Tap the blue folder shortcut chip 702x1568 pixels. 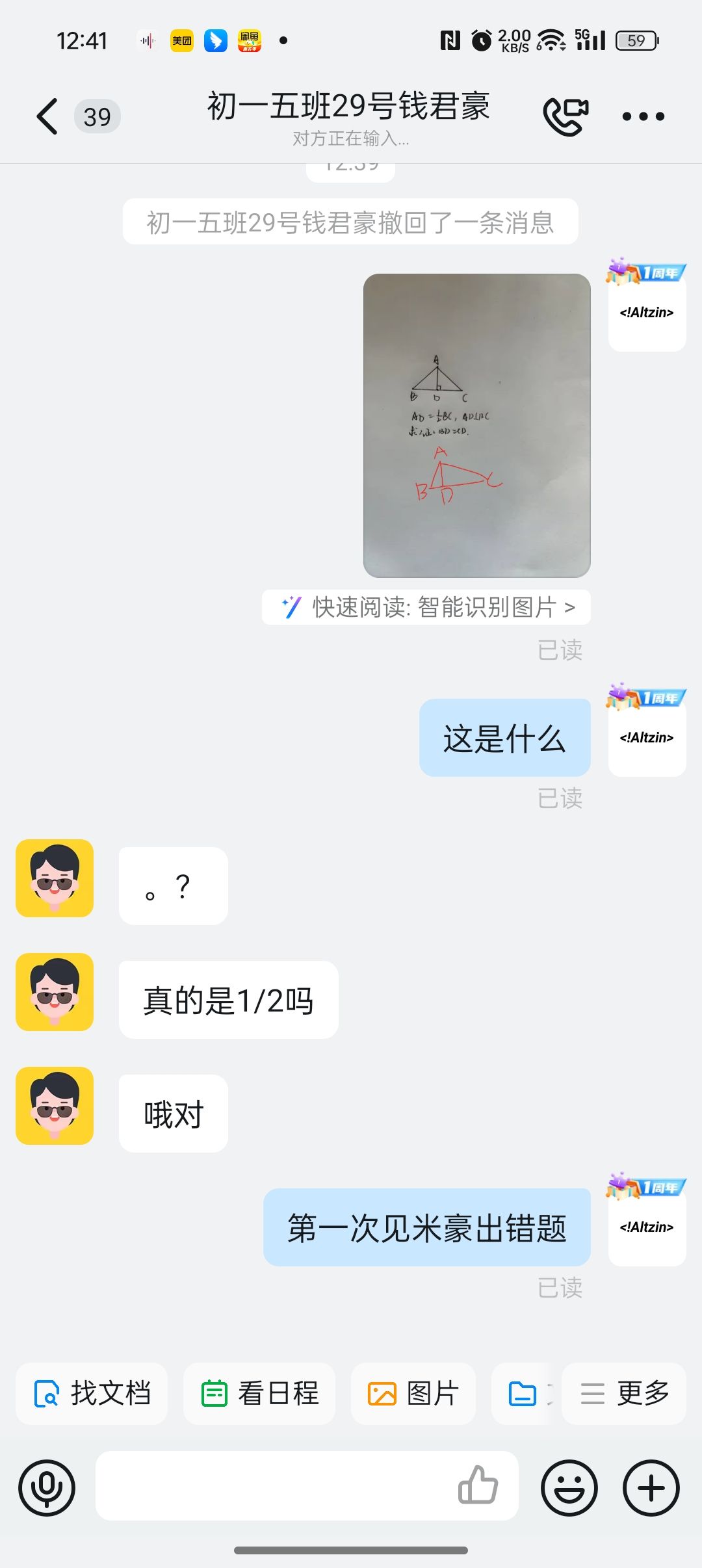point(523,1394)
